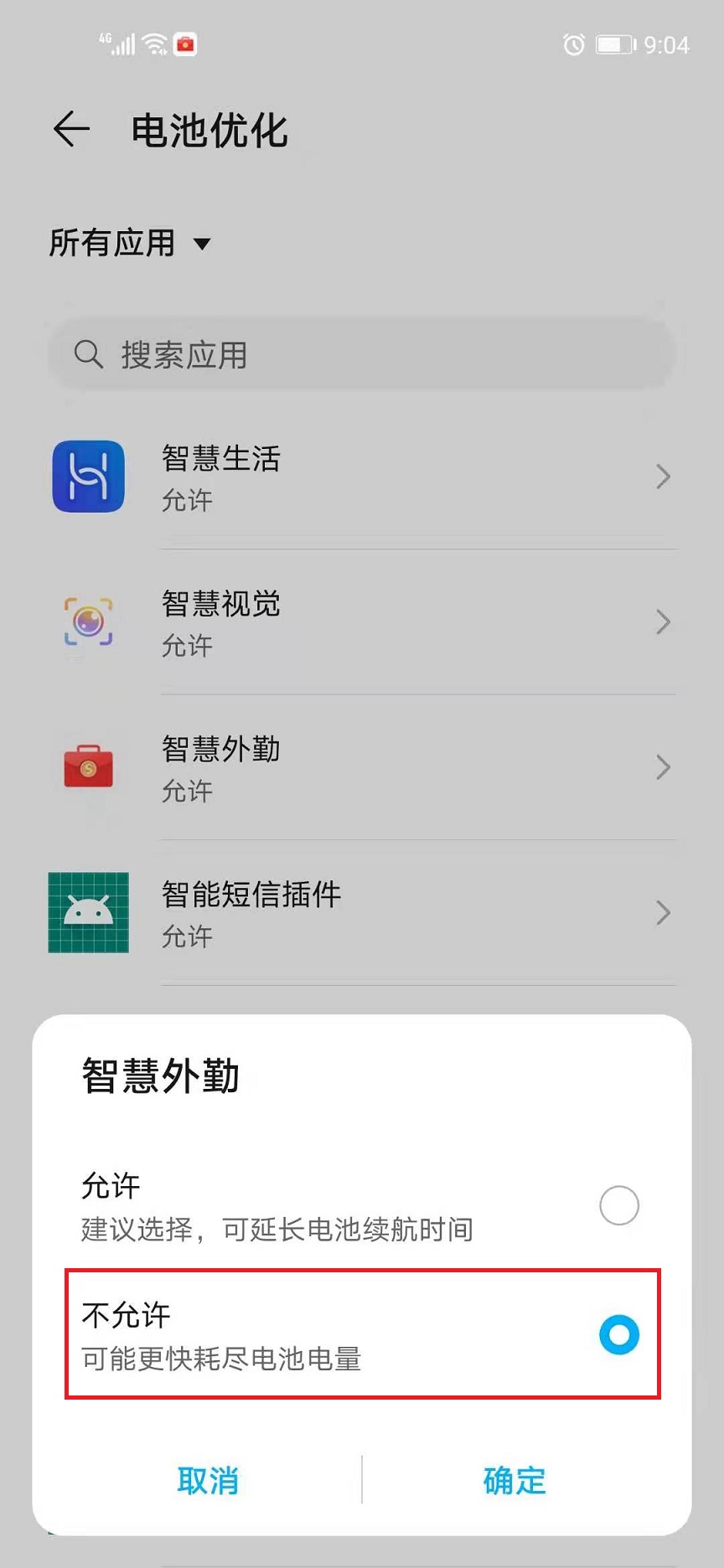Open the 智慧生活 battery setting row
Image resolution: width=724 pixels, height=1568 pixels.
(x=362, y=477)
